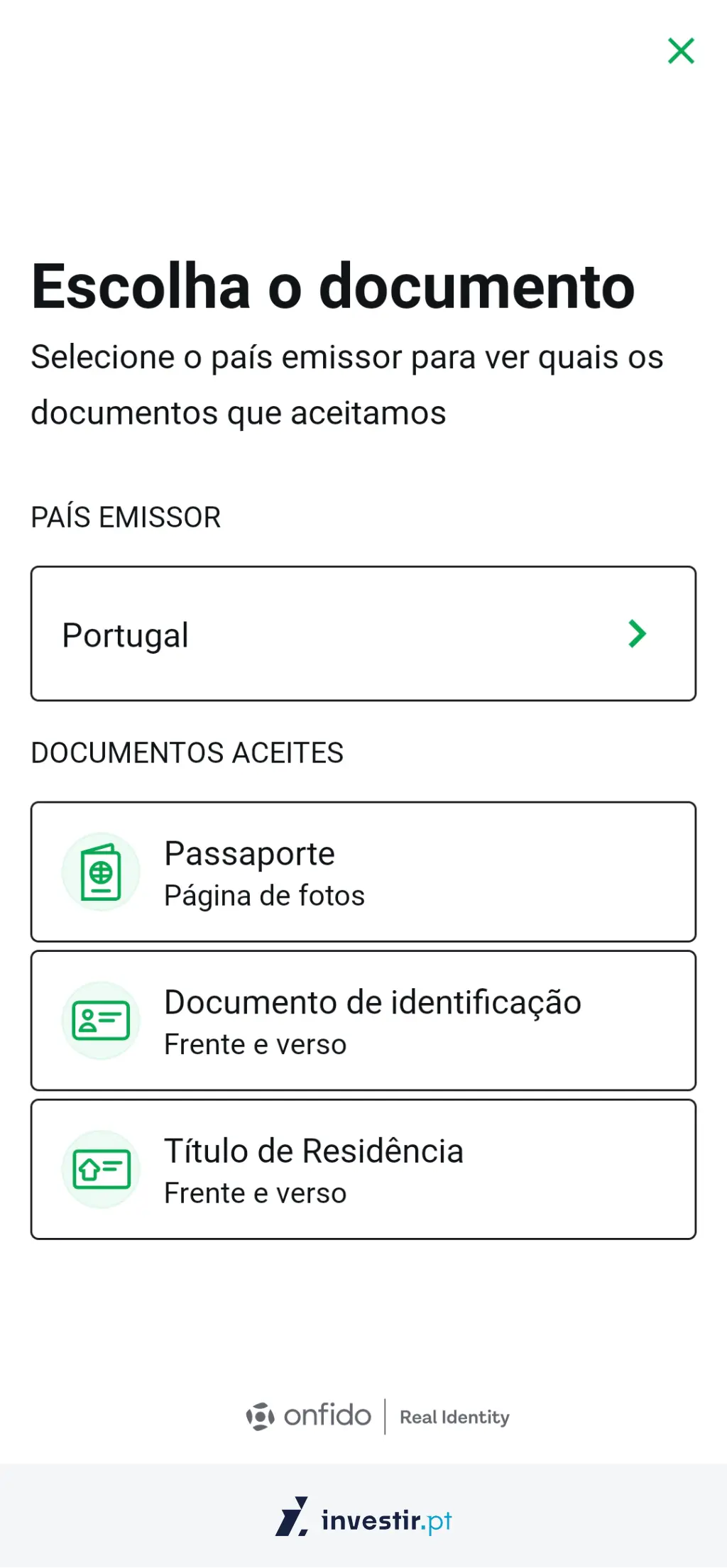Screen dimensions: 727x1568
Task: Click the residence permit card symbol
Action: [101, 1170]
